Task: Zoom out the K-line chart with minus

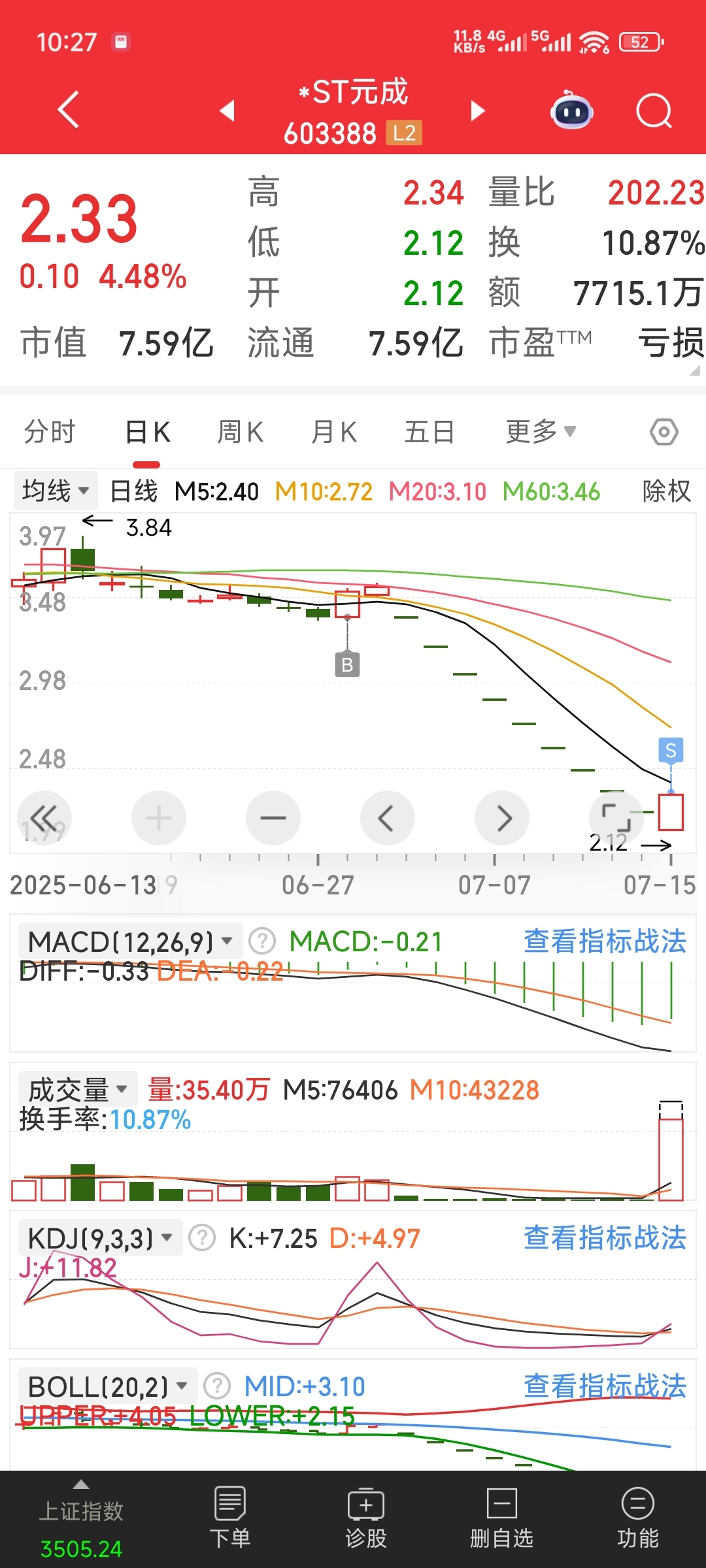Action: (x=273, y=818)
